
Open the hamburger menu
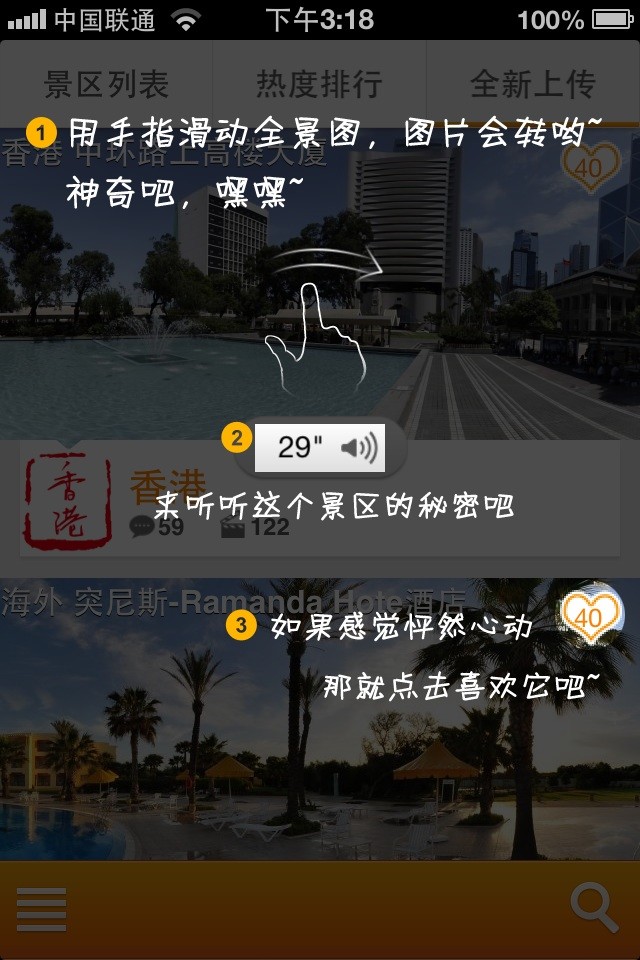pyautogui.click(x=42, y=910)
